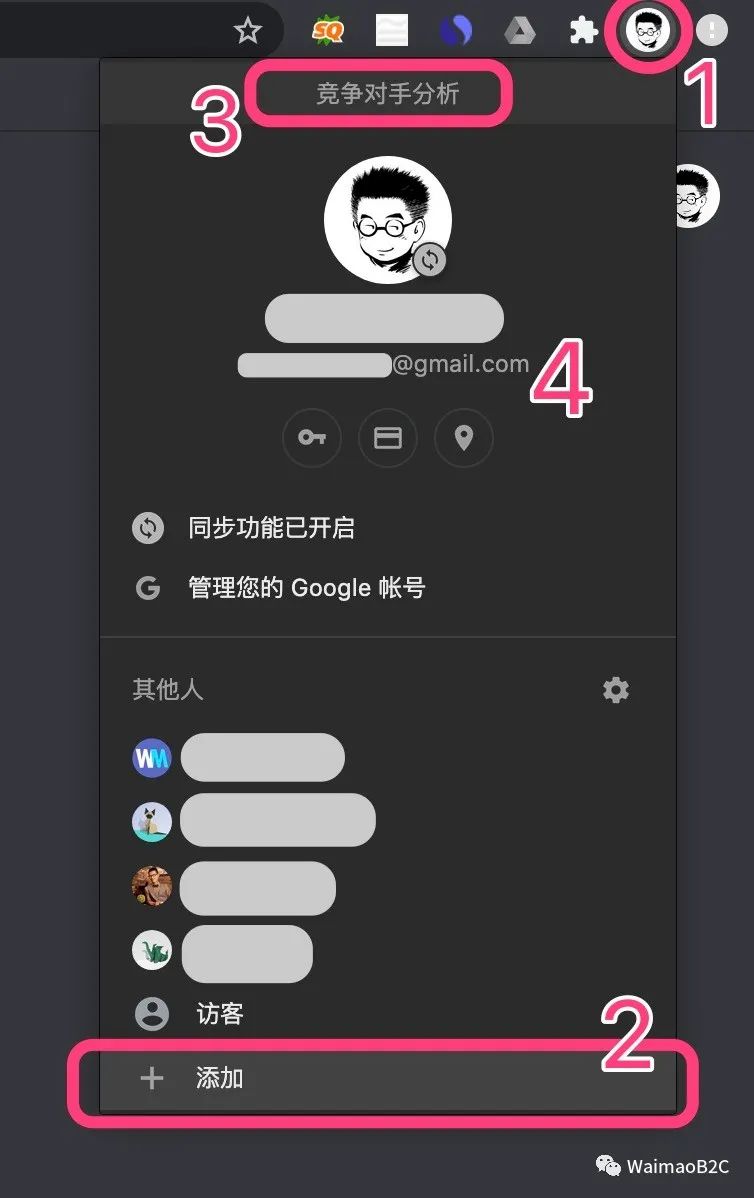
Task: Switch to the WM profile account
Action: click(x=240, y=757)
